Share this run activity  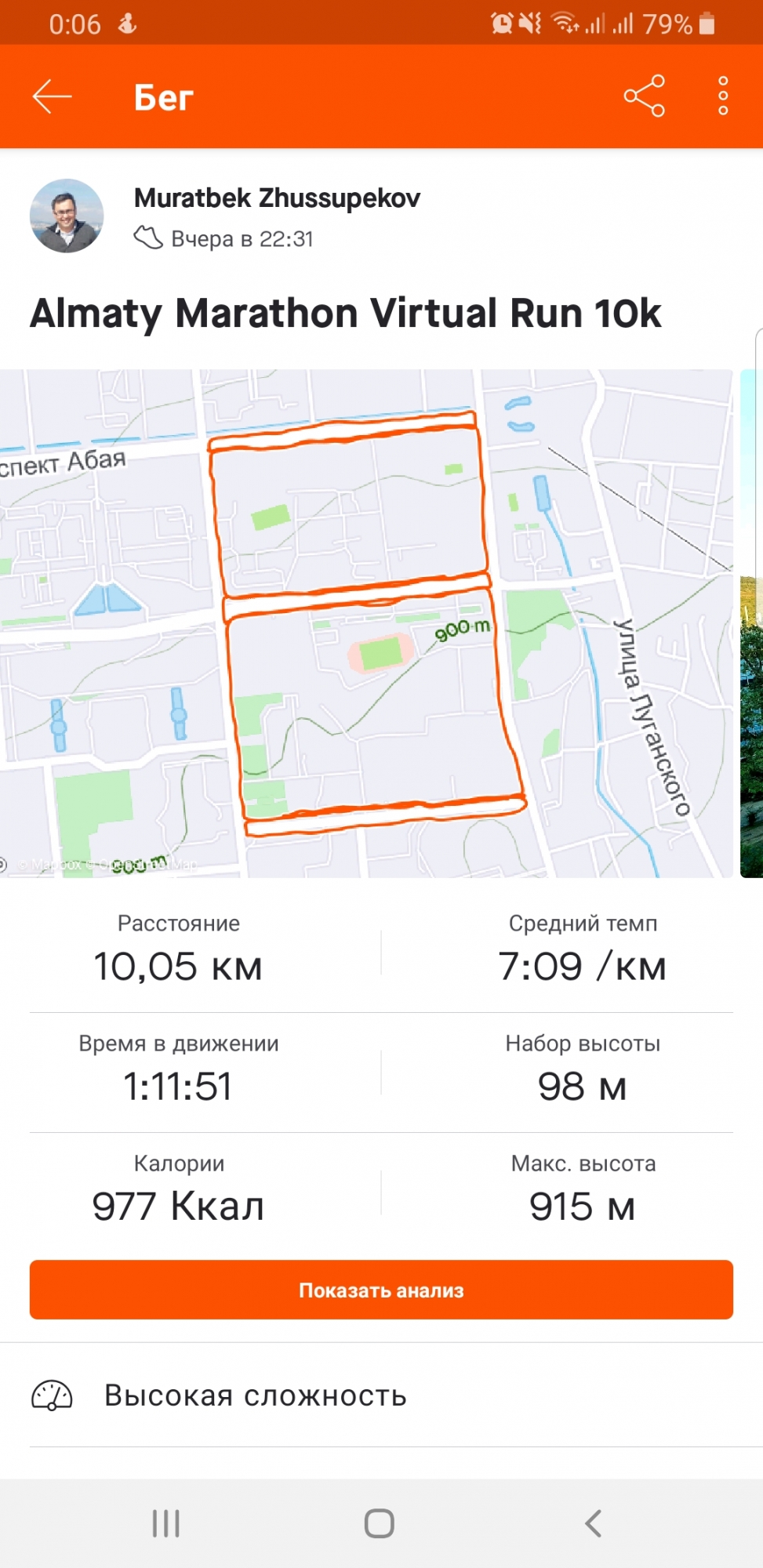click(x=644, y=96)
